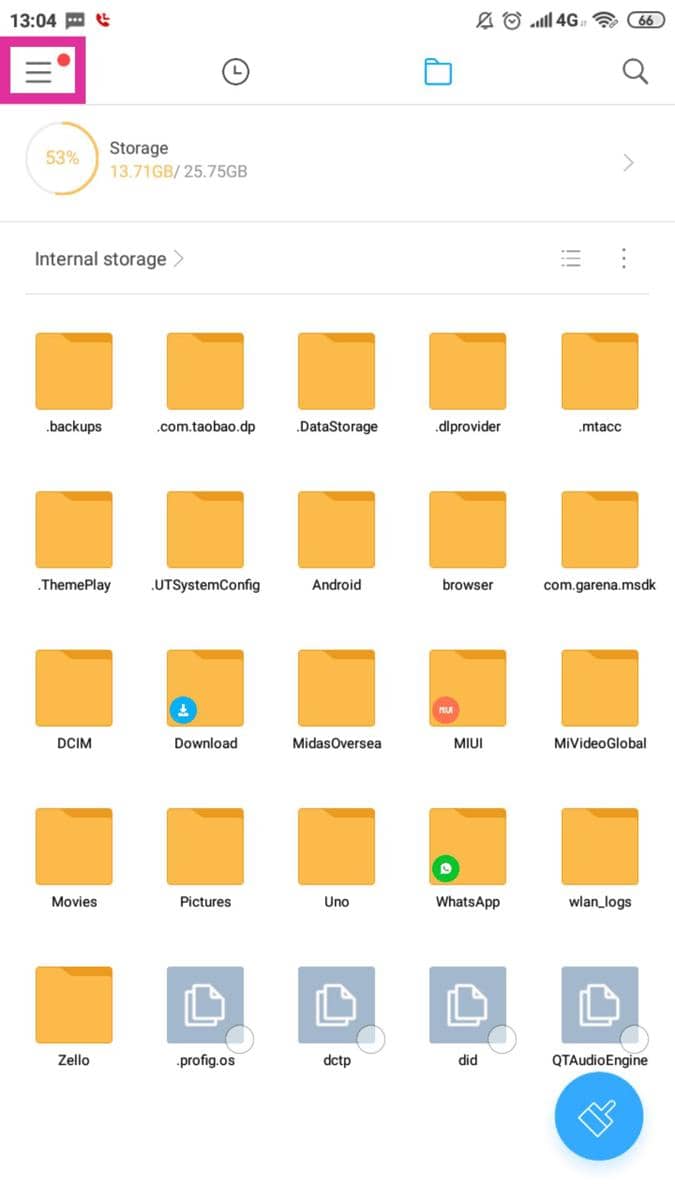Open the Movies folder
Screen dimensions: 675x1200
74,846
